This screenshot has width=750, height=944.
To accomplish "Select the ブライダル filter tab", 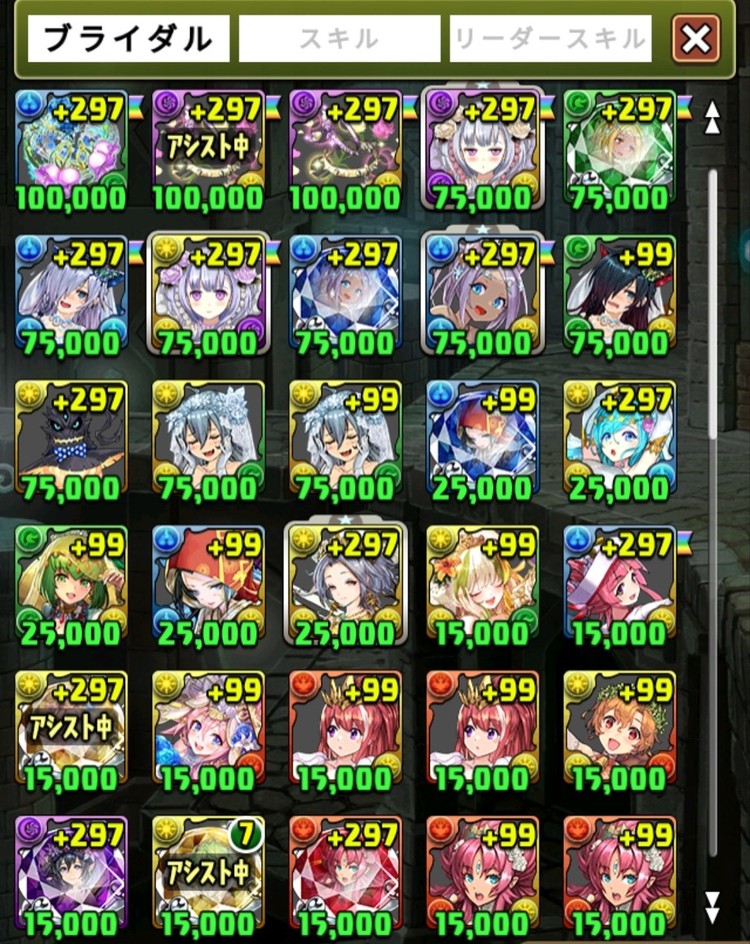I will 128,39.
